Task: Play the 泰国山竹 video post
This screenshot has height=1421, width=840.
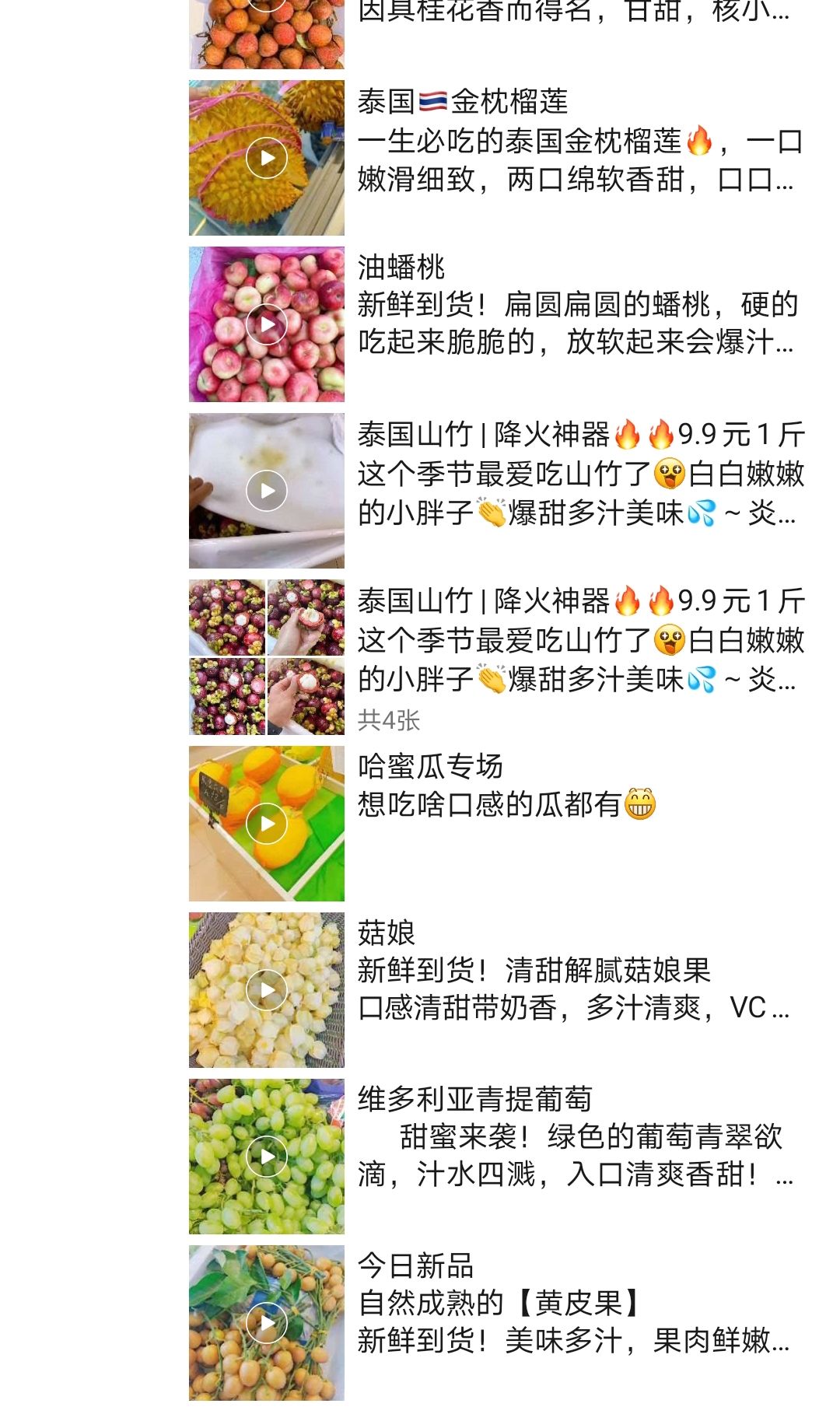Action: (x=267, y=491)
